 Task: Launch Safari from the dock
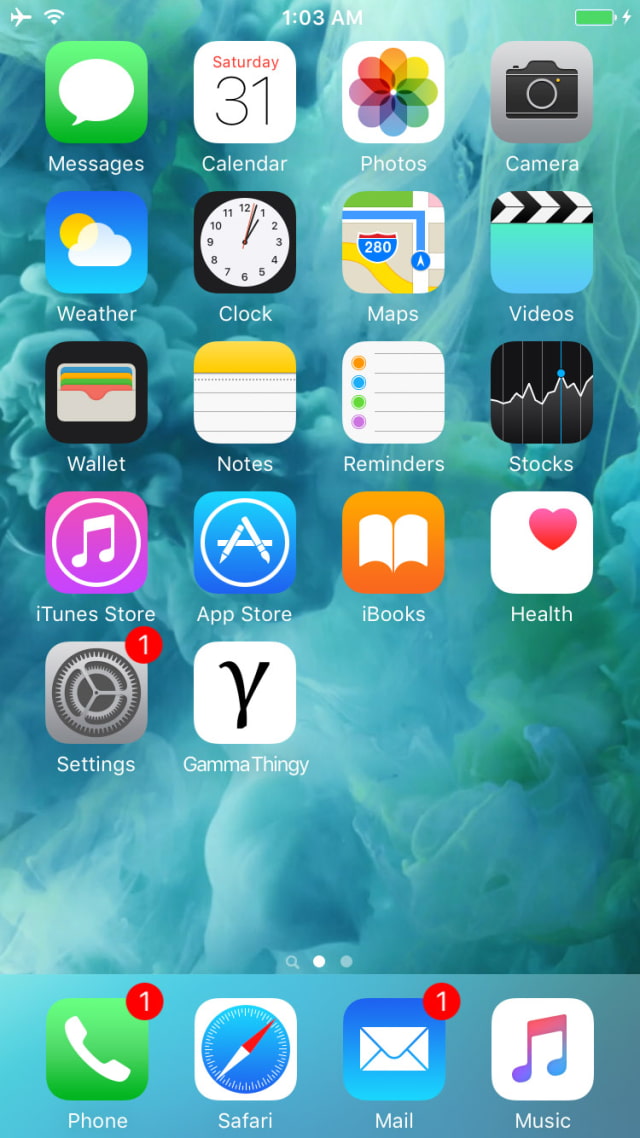(x=245, y=1049)
